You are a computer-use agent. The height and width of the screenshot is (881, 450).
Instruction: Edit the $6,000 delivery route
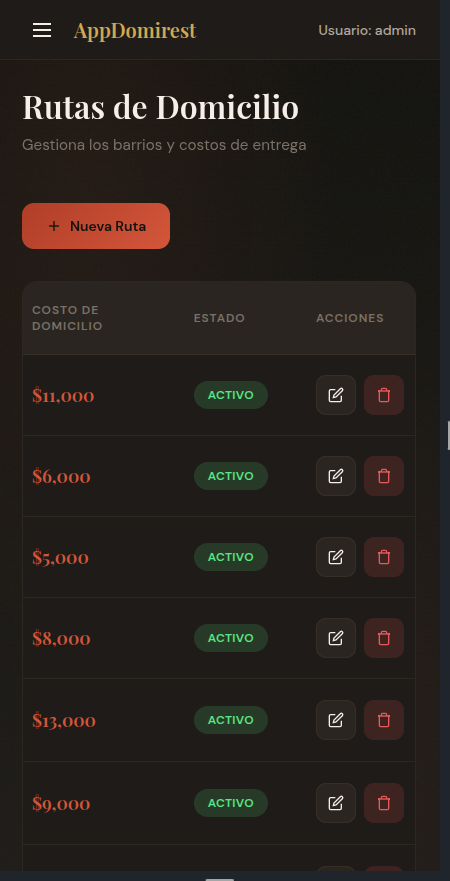(336, 476)
